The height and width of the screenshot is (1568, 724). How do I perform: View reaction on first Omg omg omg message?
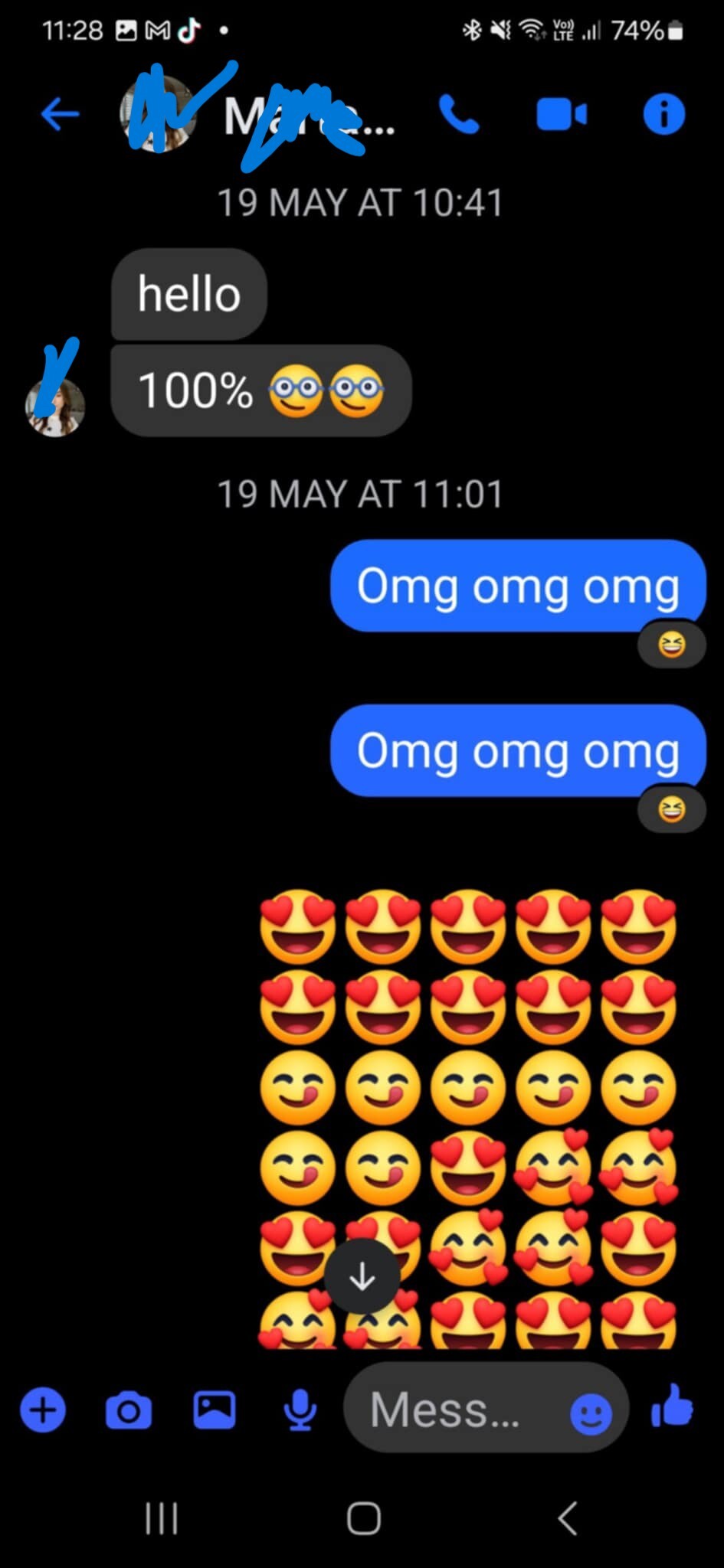point(672,645)
